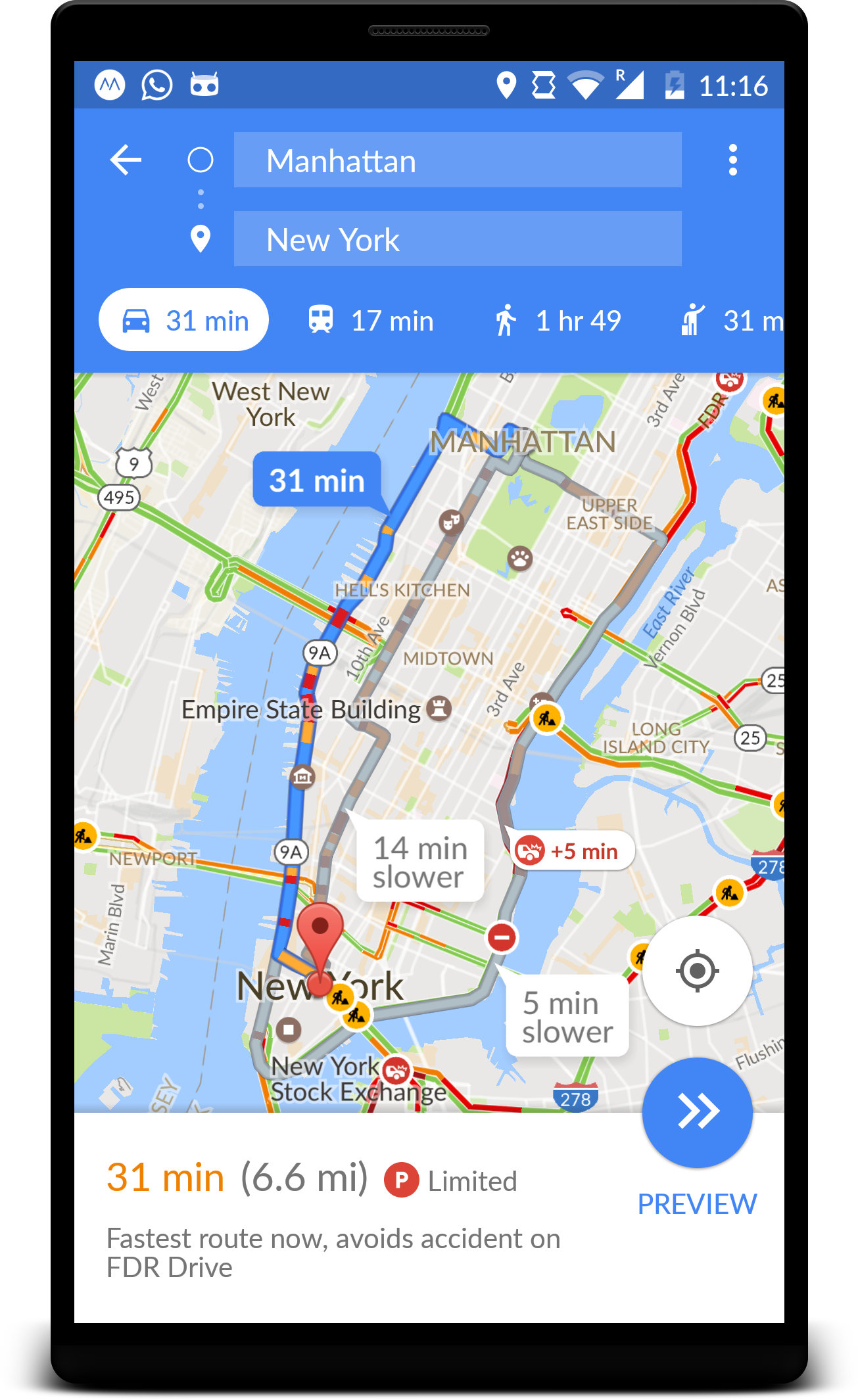Select the 5 min slower alternate route
This screenshot has width=858, height=1400.
pos(567,1017)
